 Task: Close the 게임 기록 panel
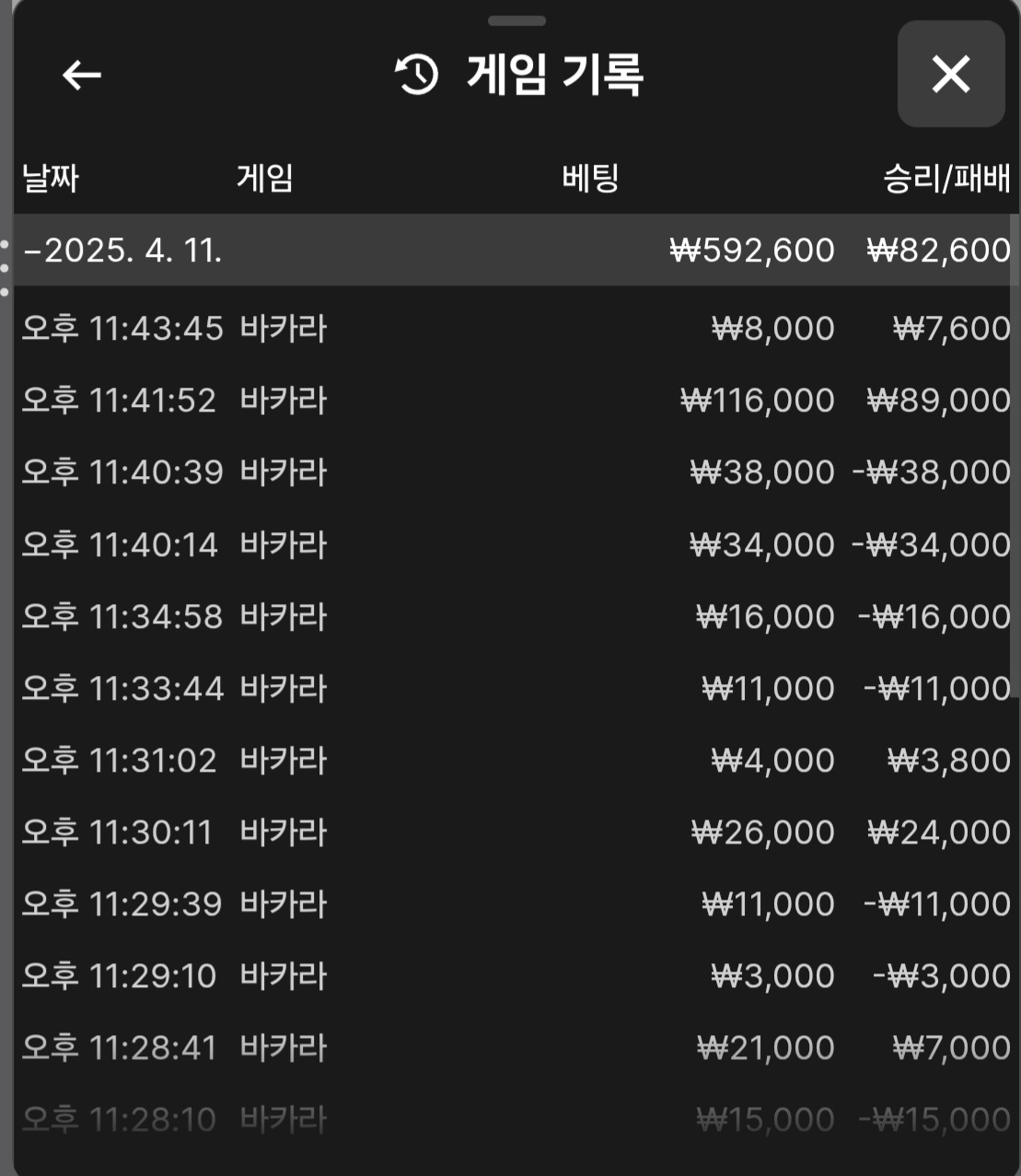coord(950,75)
